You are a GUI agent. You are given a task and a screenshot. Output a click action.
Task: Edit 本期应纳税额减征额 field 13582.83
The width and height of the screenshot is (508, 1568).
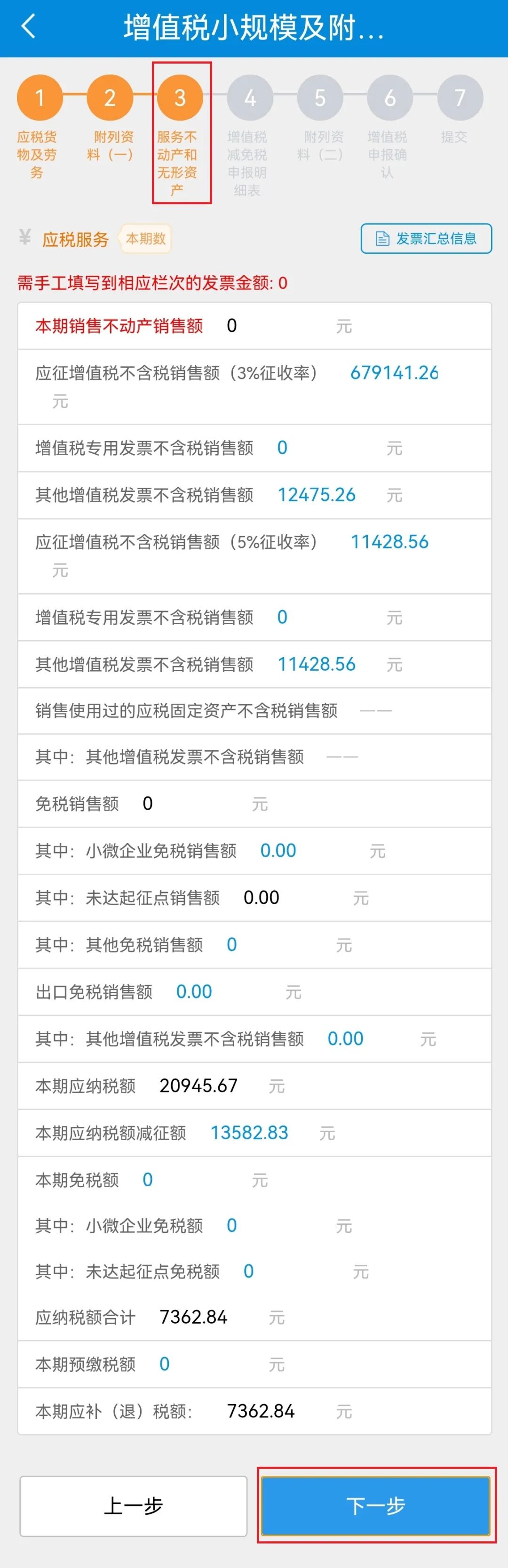click(x=249, y=1132)
